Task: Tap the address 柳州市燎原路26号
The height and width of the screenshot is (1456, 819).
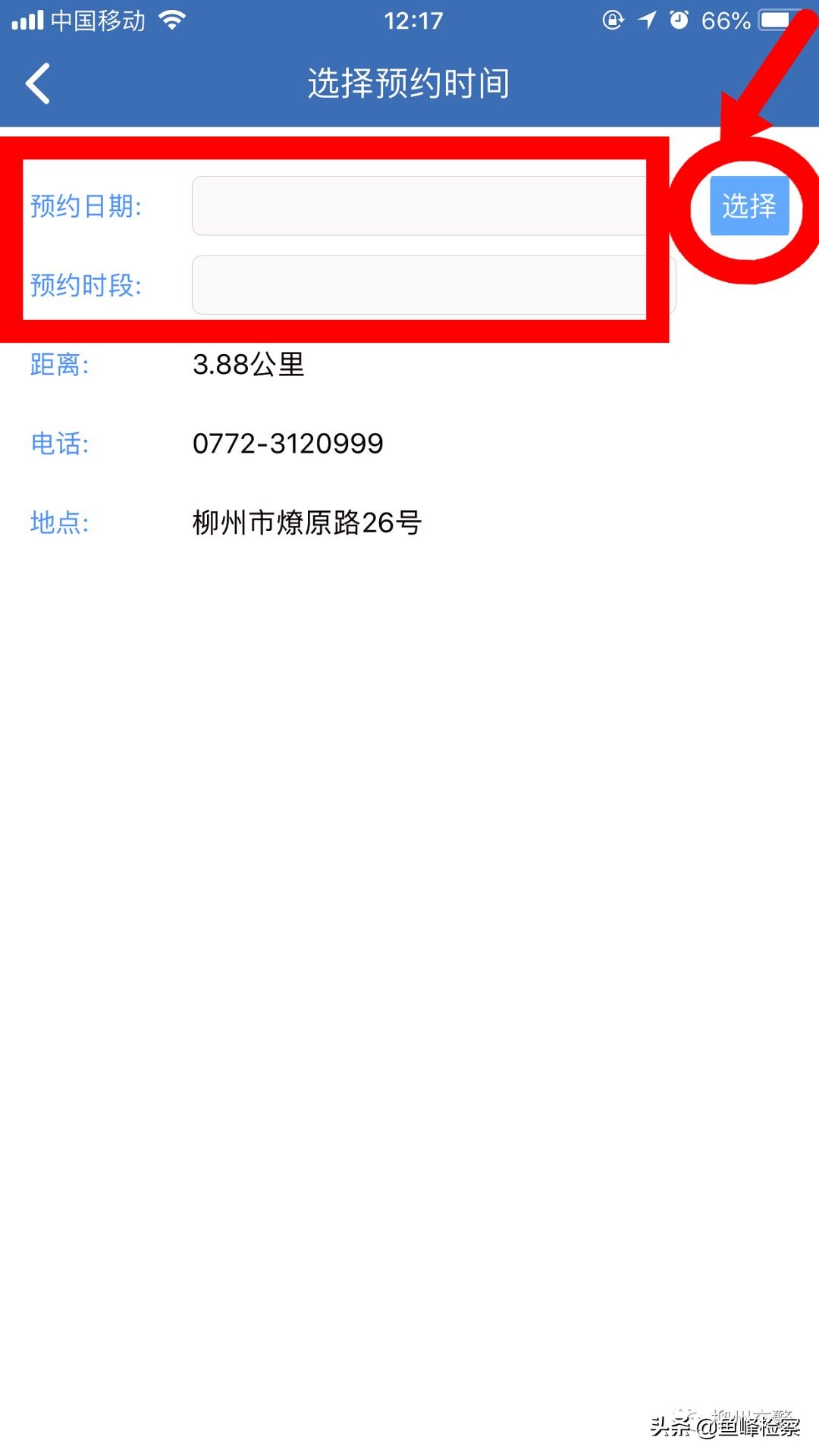Action: 307,522
